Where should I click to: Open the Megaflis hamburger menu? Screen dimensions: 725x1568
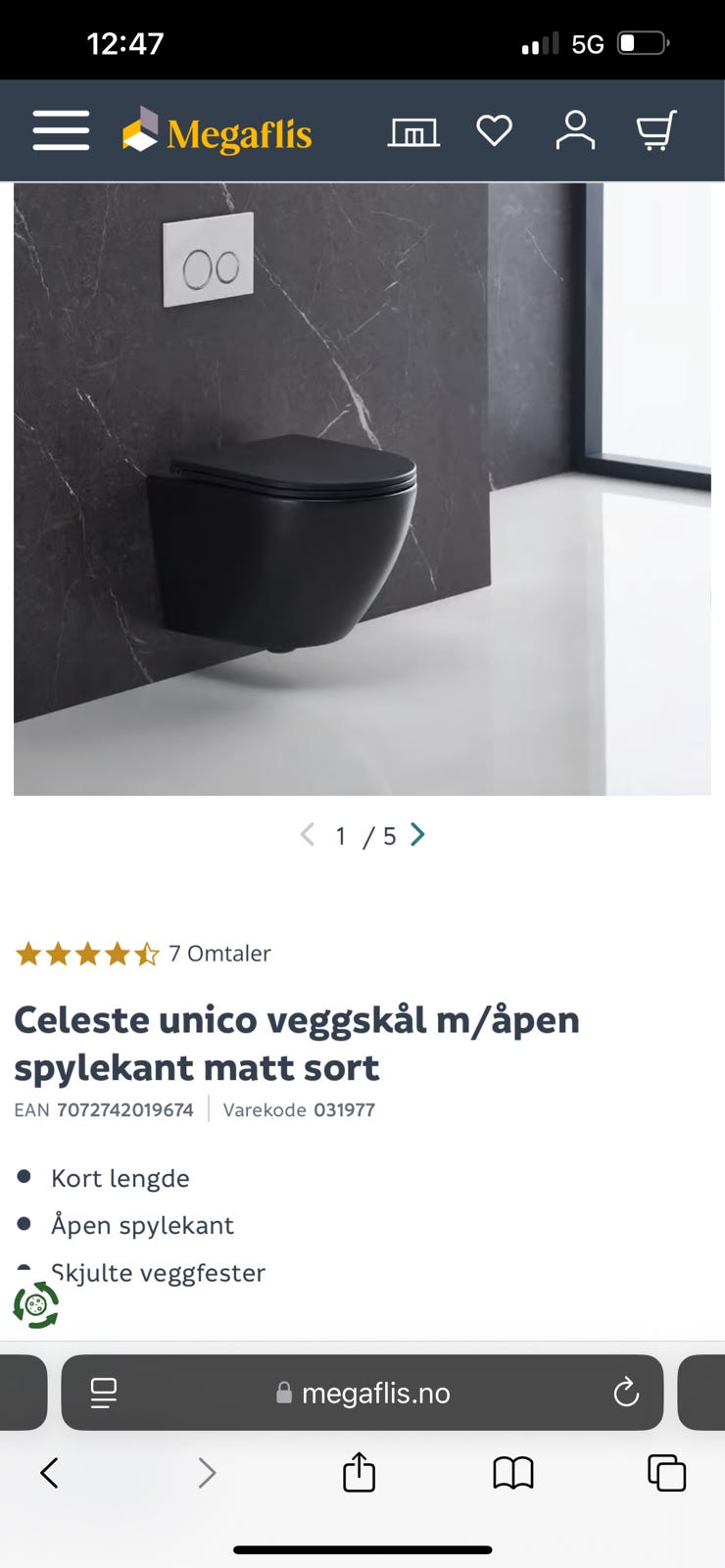pyautogui.click(x=60, y=130)
